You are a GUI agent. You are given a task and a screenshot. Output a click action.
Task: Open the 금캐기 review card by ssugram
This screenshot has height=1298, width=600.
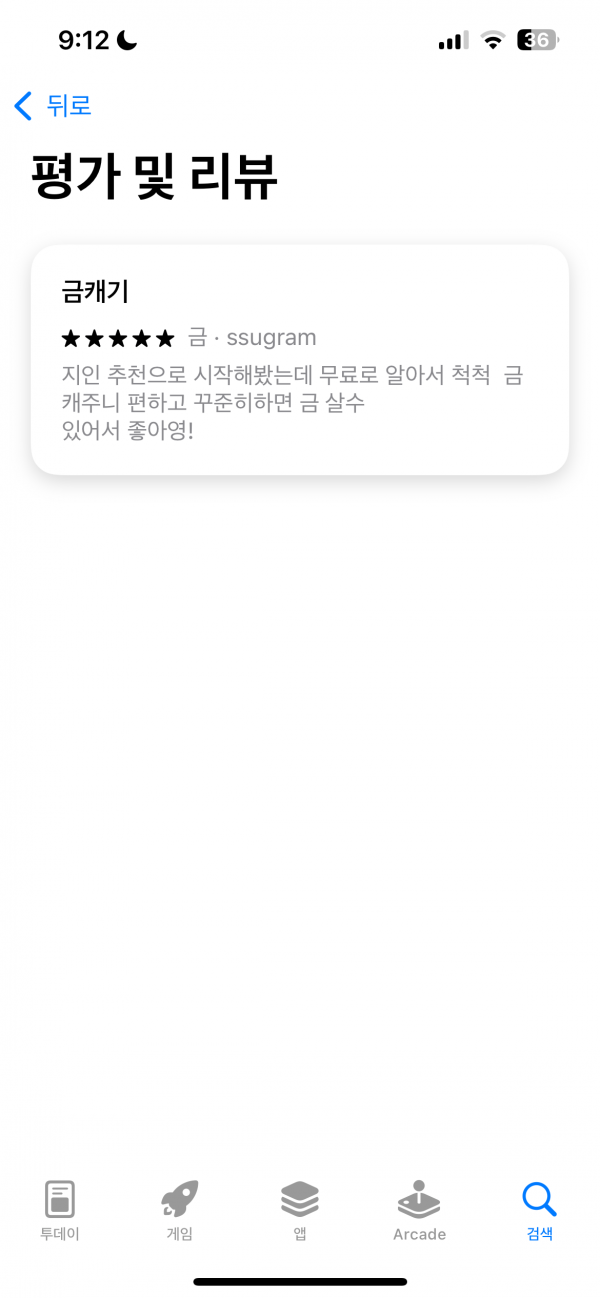[x=300, y=360]
